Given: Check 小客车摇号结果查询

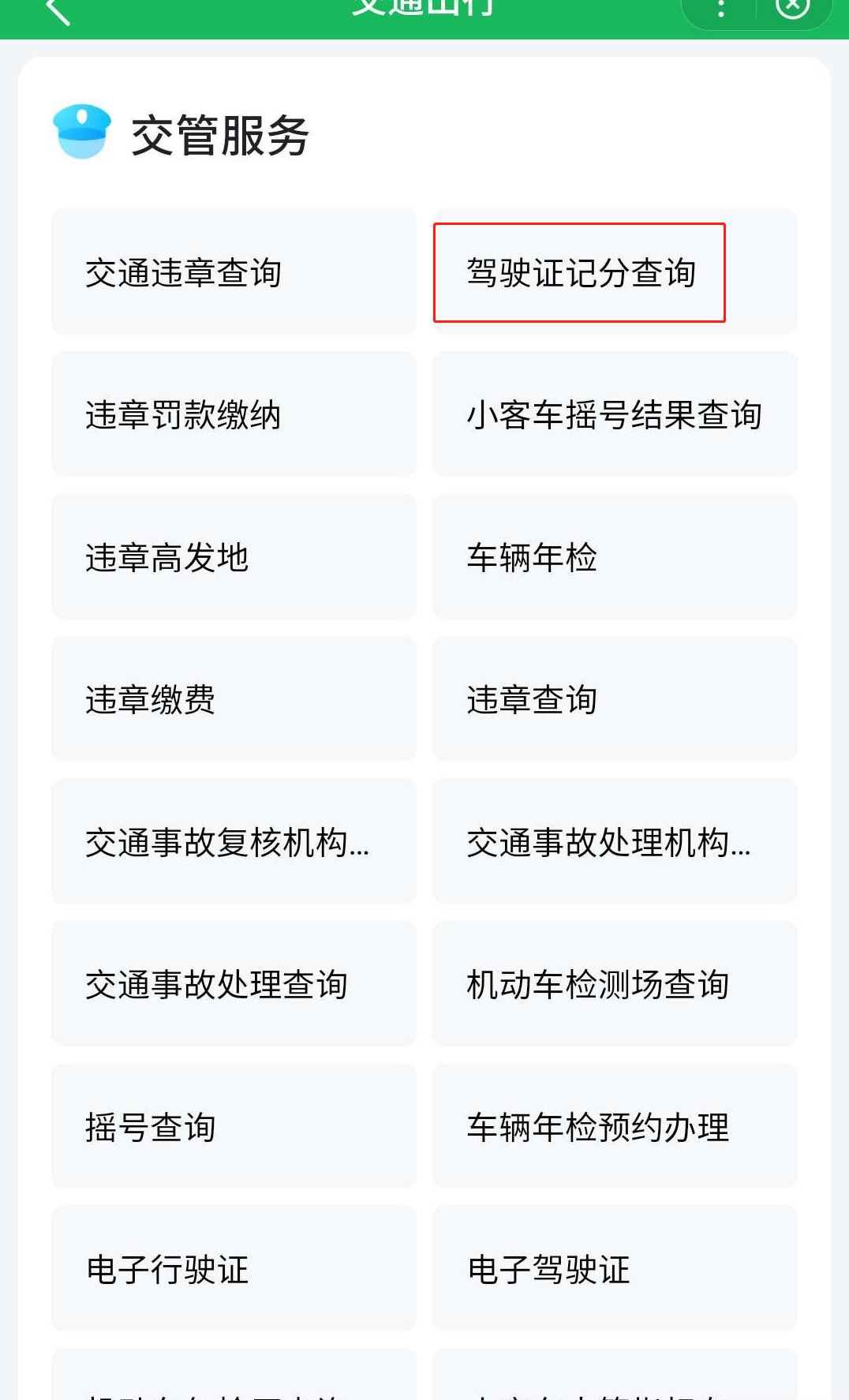Looking at the screenshot, I should pyautogui.click(x=614, y=414).
